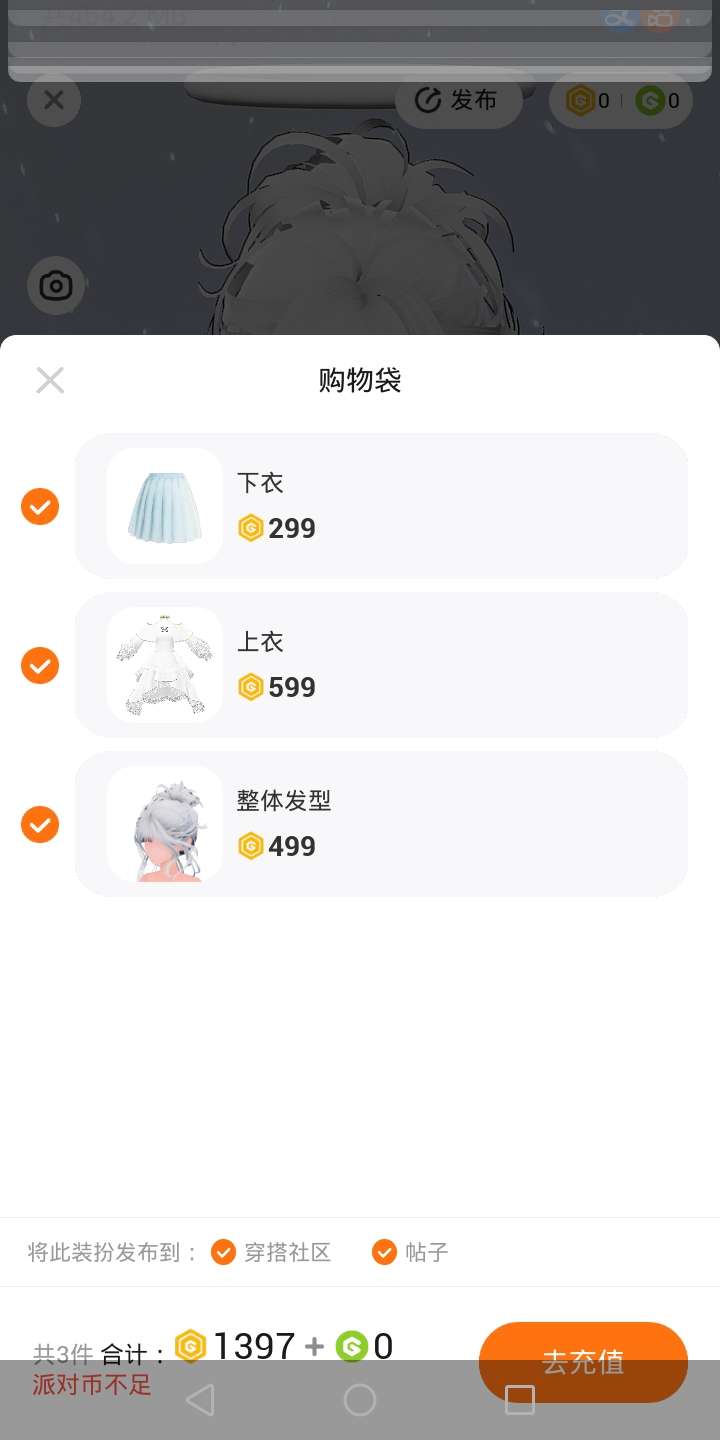Tap 去充值 to recharge coins
720x1440 pixels.
point(583,1361)
